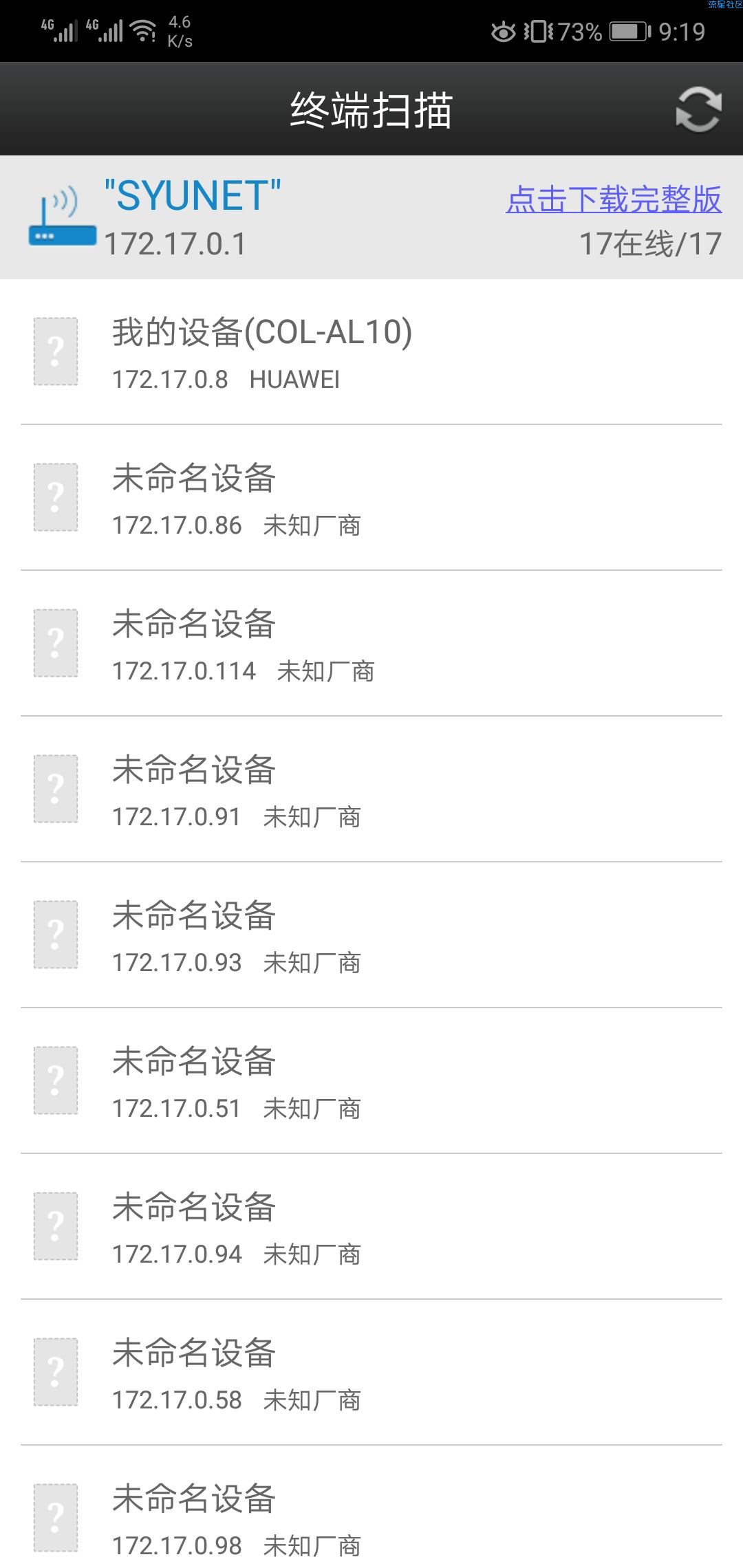Viewport: 743px width, 1568px height.
Task: Refresh the terminal scan
Action: [698, 109]
